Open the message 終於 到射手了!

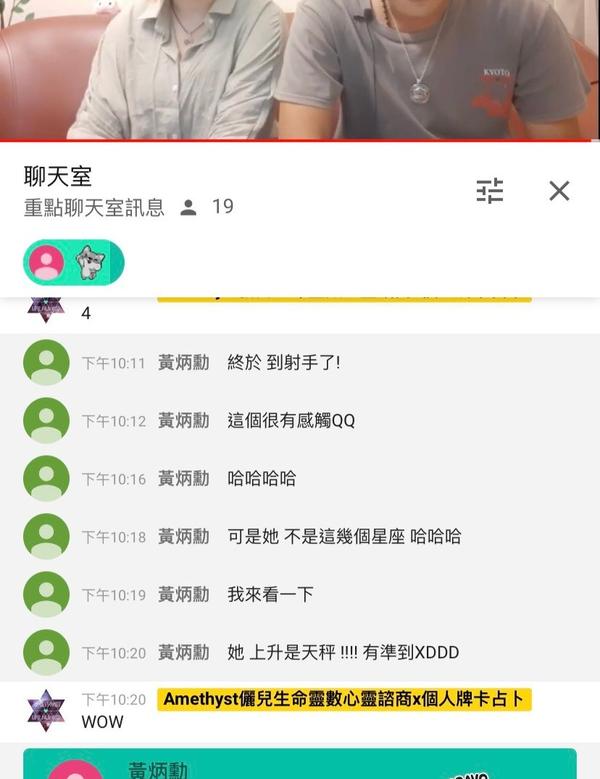point(284,363)
